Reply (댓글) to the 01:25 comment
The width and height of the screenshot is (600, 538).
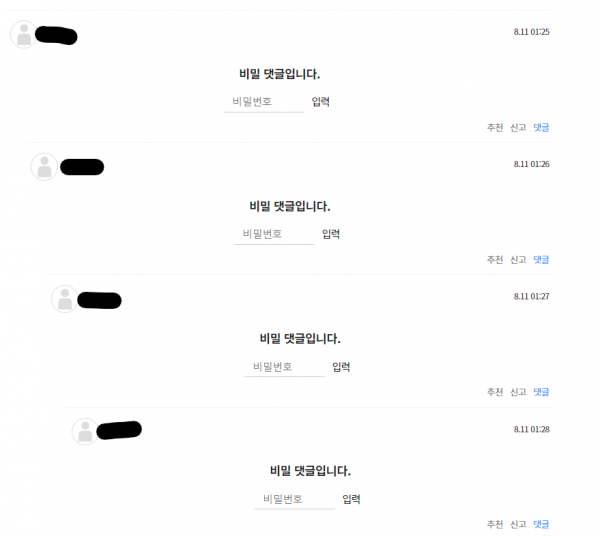(541, 127)
